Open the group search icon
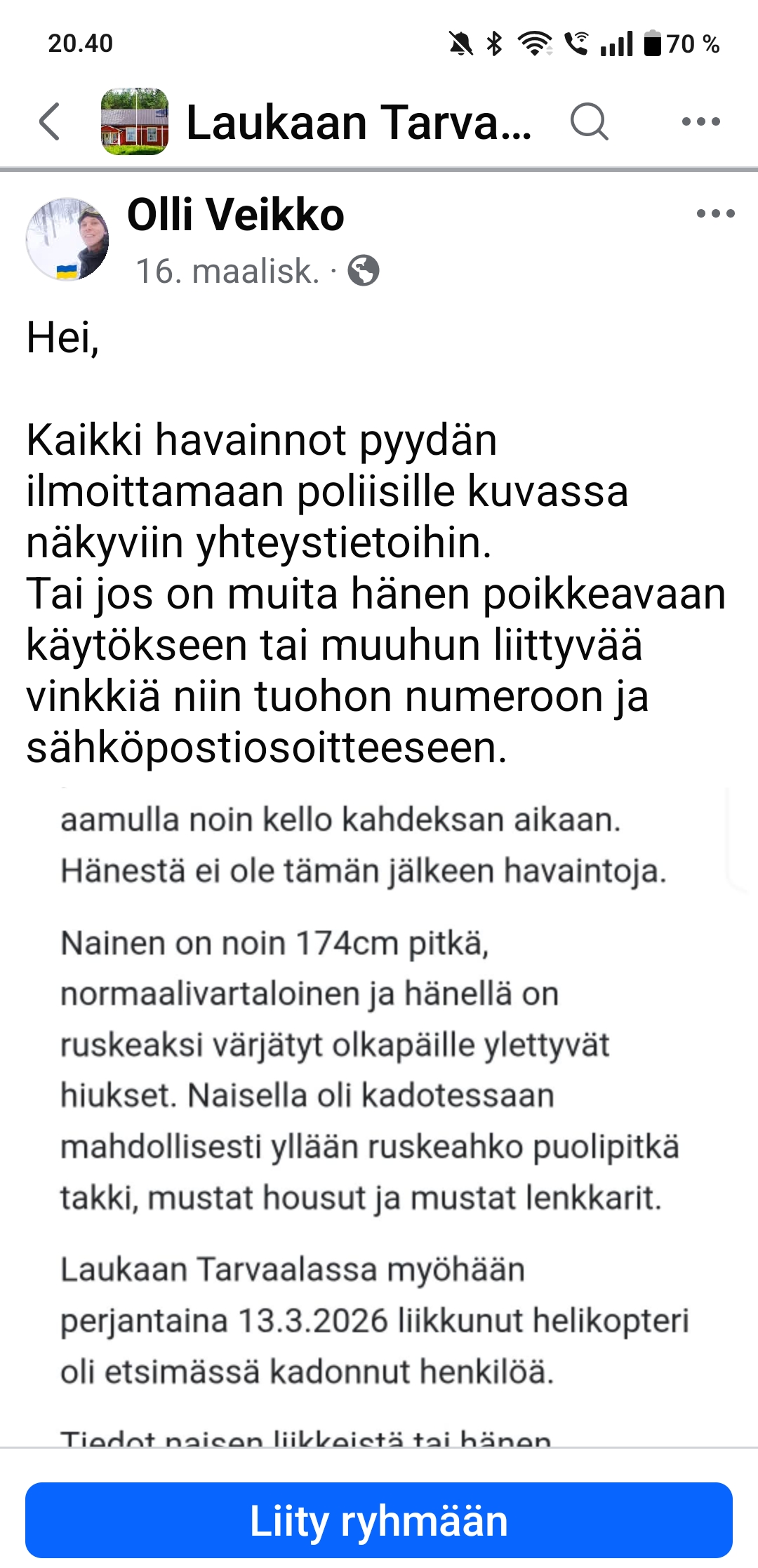Image resolution: width=758 pixels, height=1568 pixels. tap(589, 121)
